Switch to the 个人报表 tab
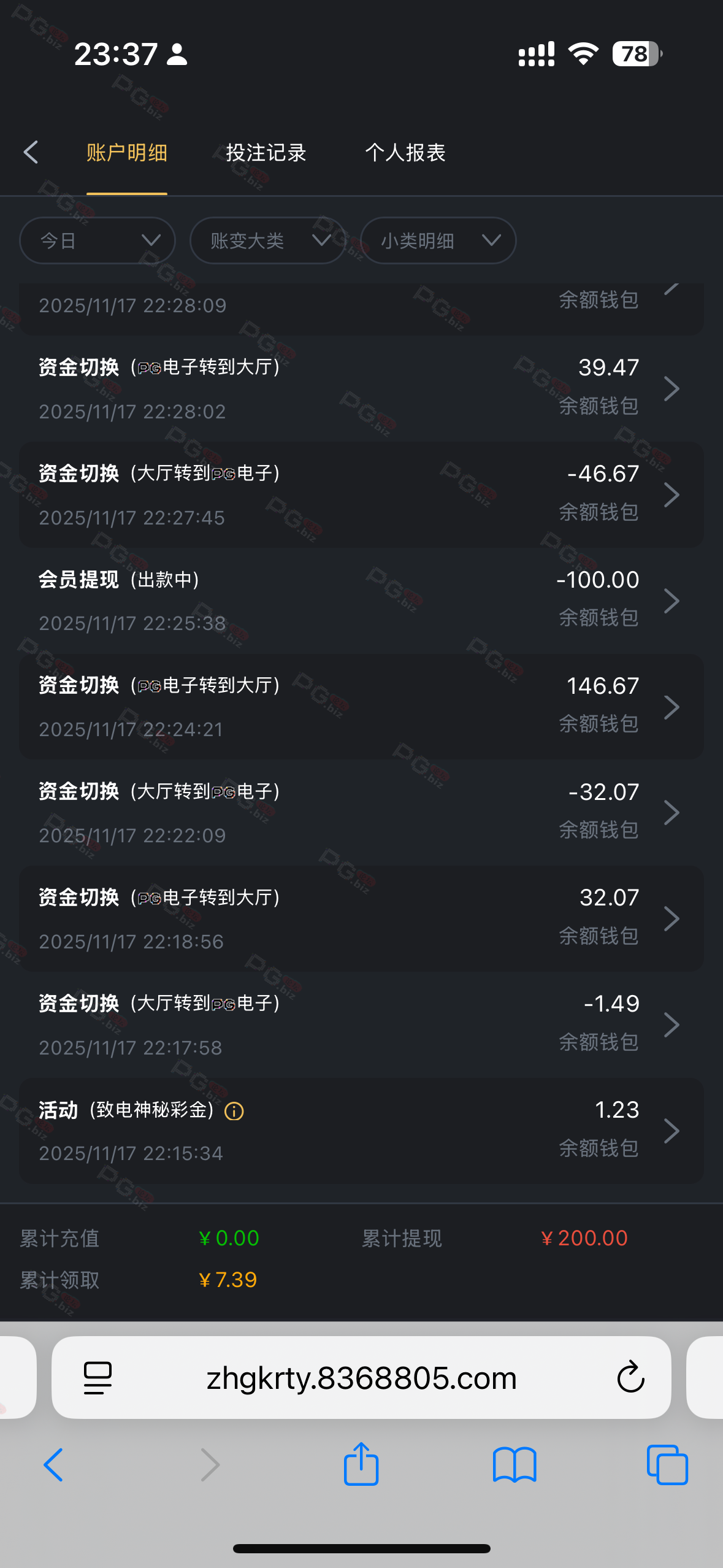This screenshot has width=723, height=1568. click(x=405, y=153)
